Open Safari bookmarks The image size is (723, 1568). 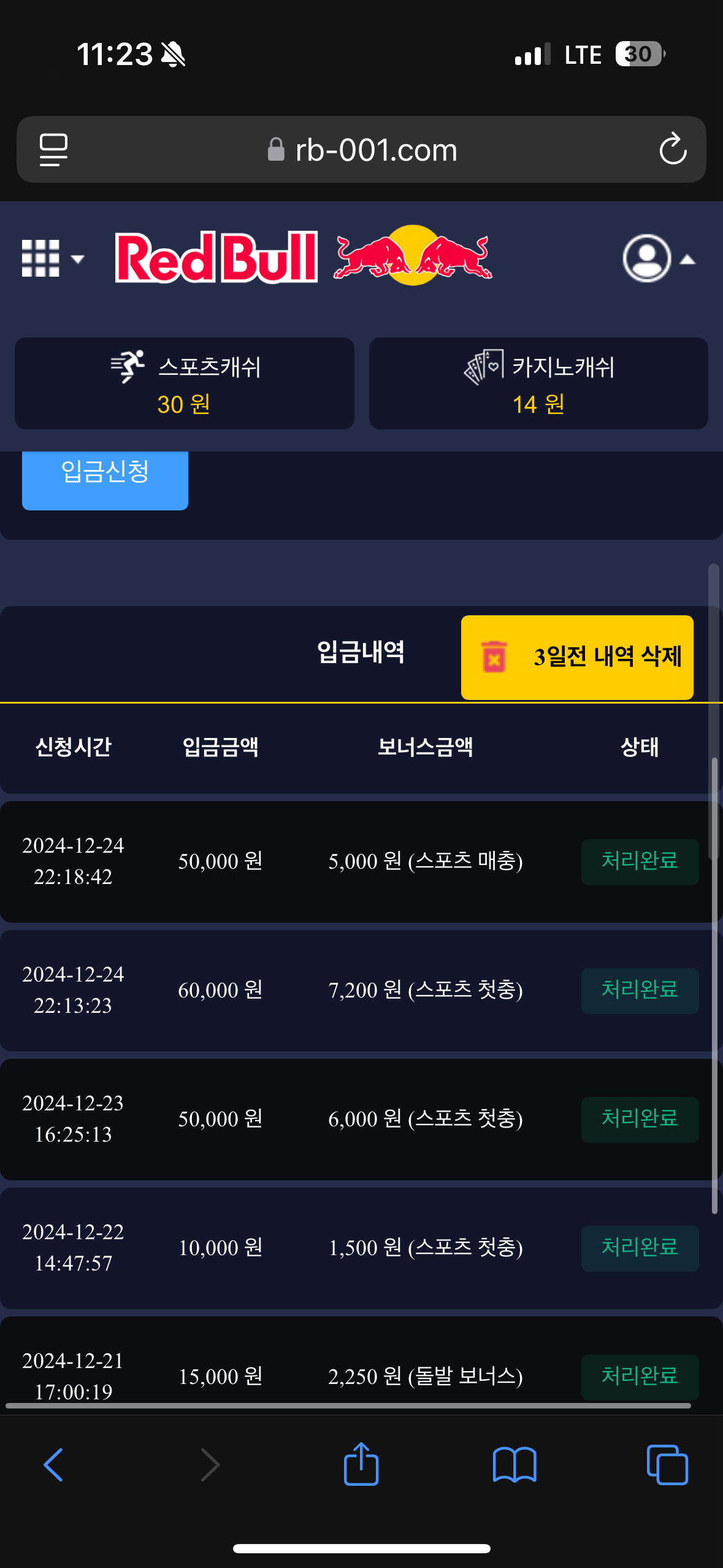(x=514, y=1465)
